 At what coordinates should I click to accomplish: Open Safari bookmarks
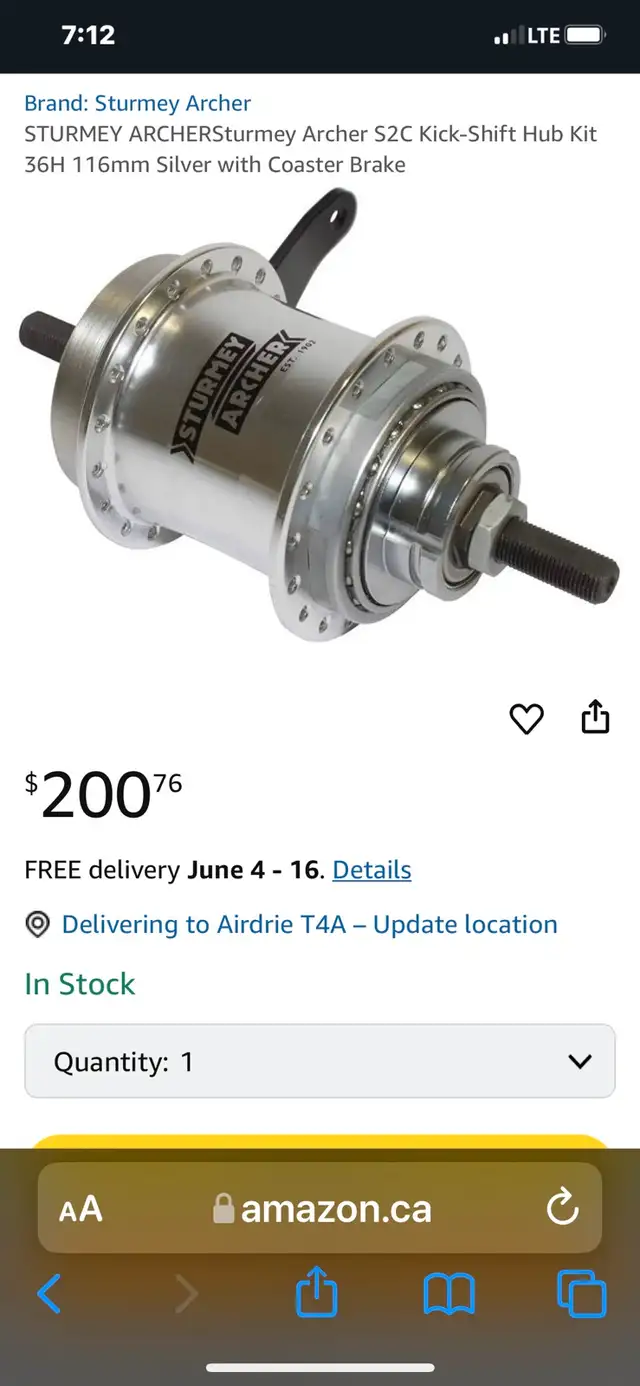[449, 1295]
